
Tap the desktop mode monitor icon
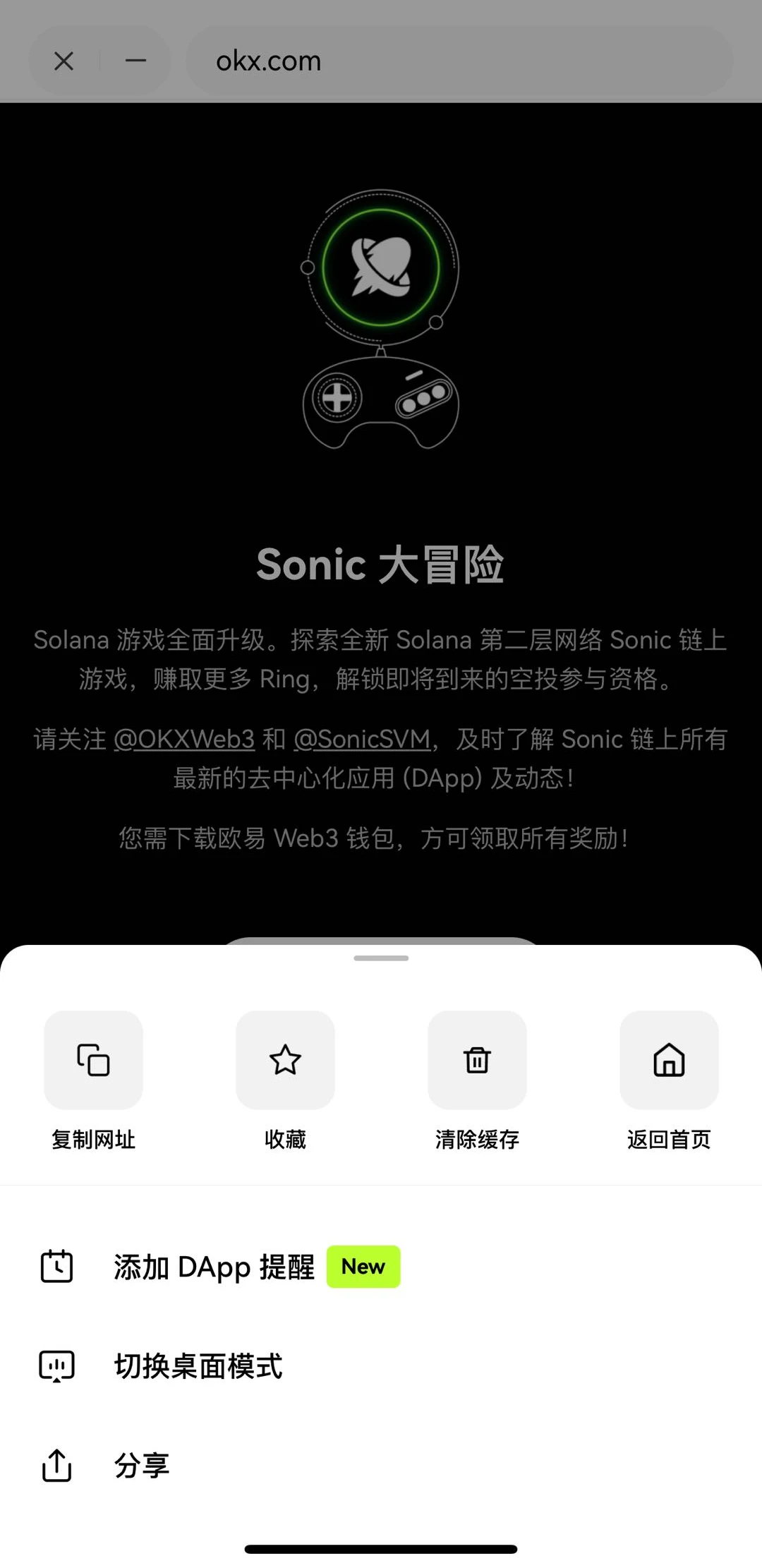[x=56, y=1364]
